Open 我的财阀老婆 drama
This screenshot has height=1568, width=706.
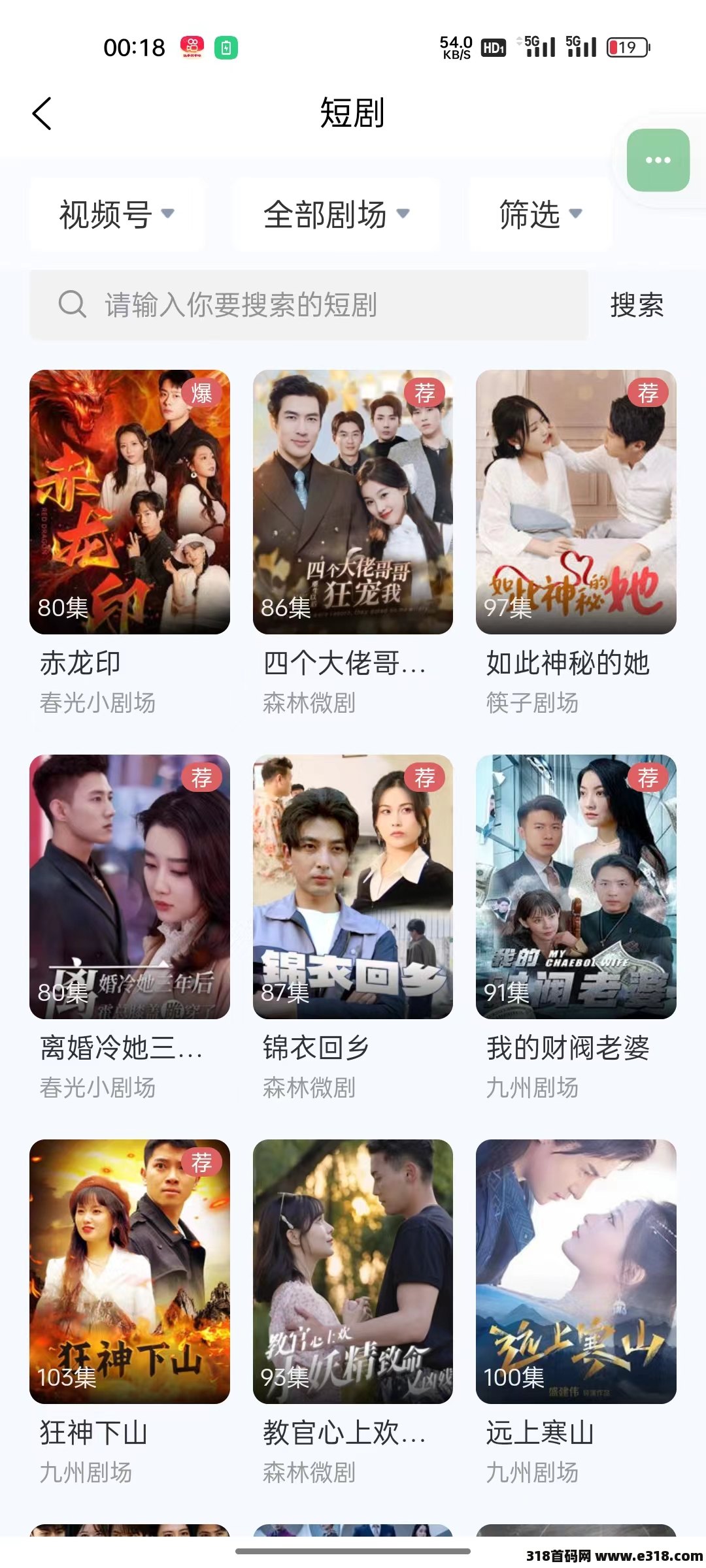575,887
